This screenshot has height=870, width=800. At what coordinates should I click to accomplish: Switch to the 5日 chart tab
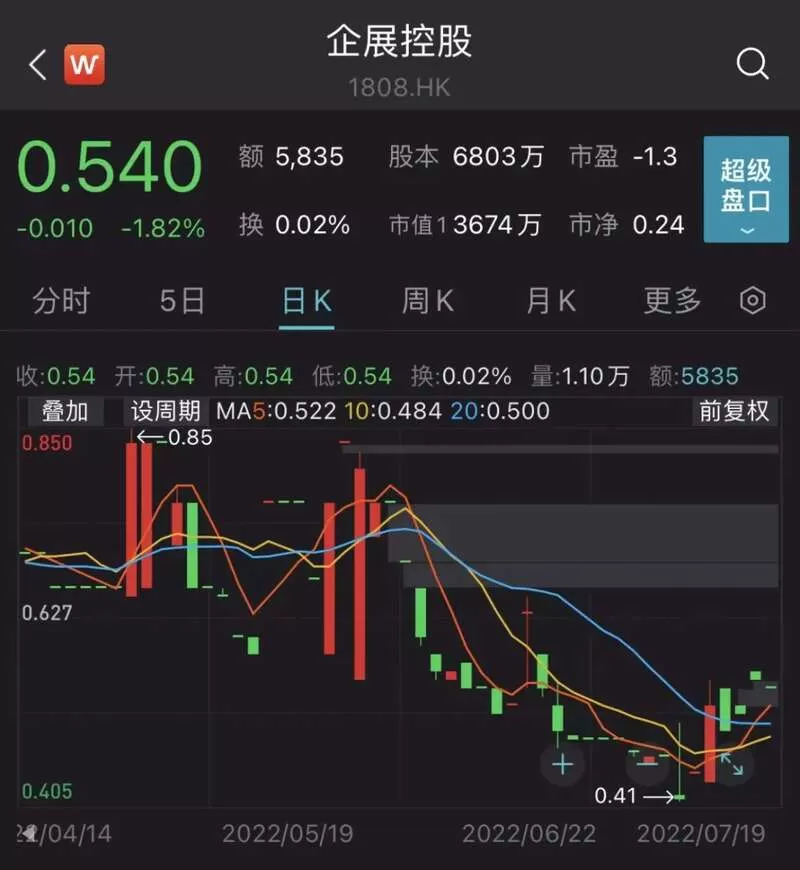point(182,301)
